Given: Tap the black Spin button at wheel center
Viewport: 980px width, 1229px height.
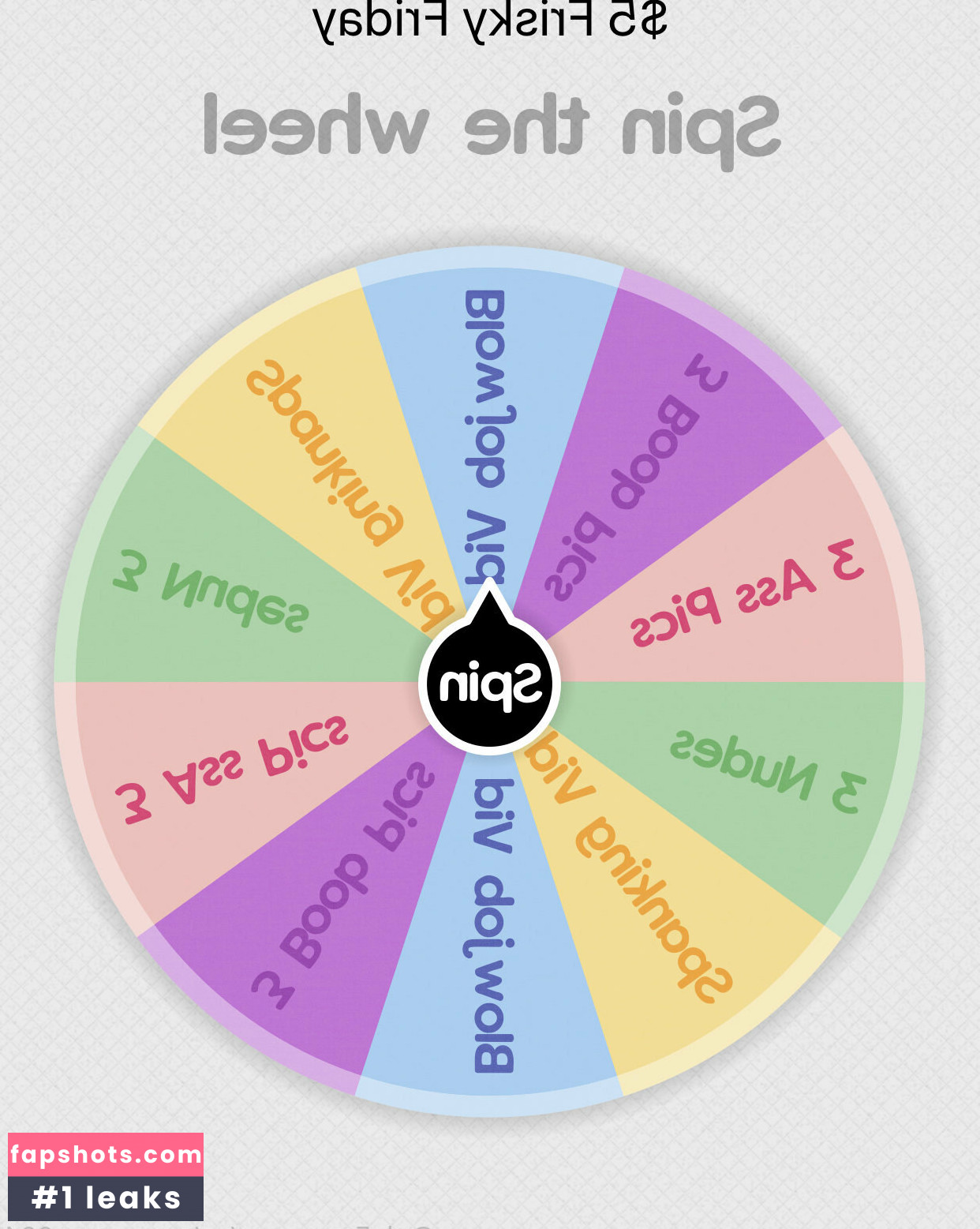Looking at the screenshot, I should click(x=489, y=684).
